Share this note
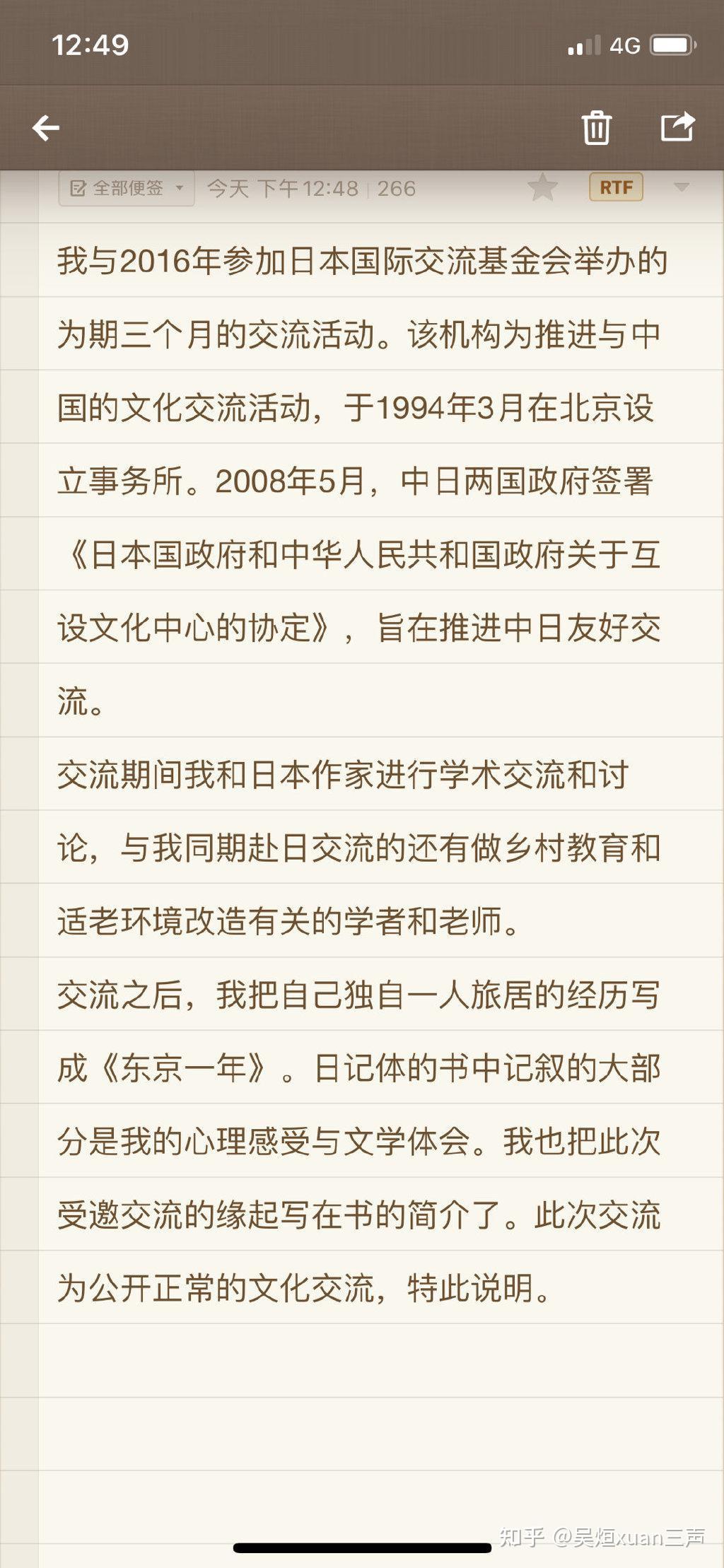 677,127
